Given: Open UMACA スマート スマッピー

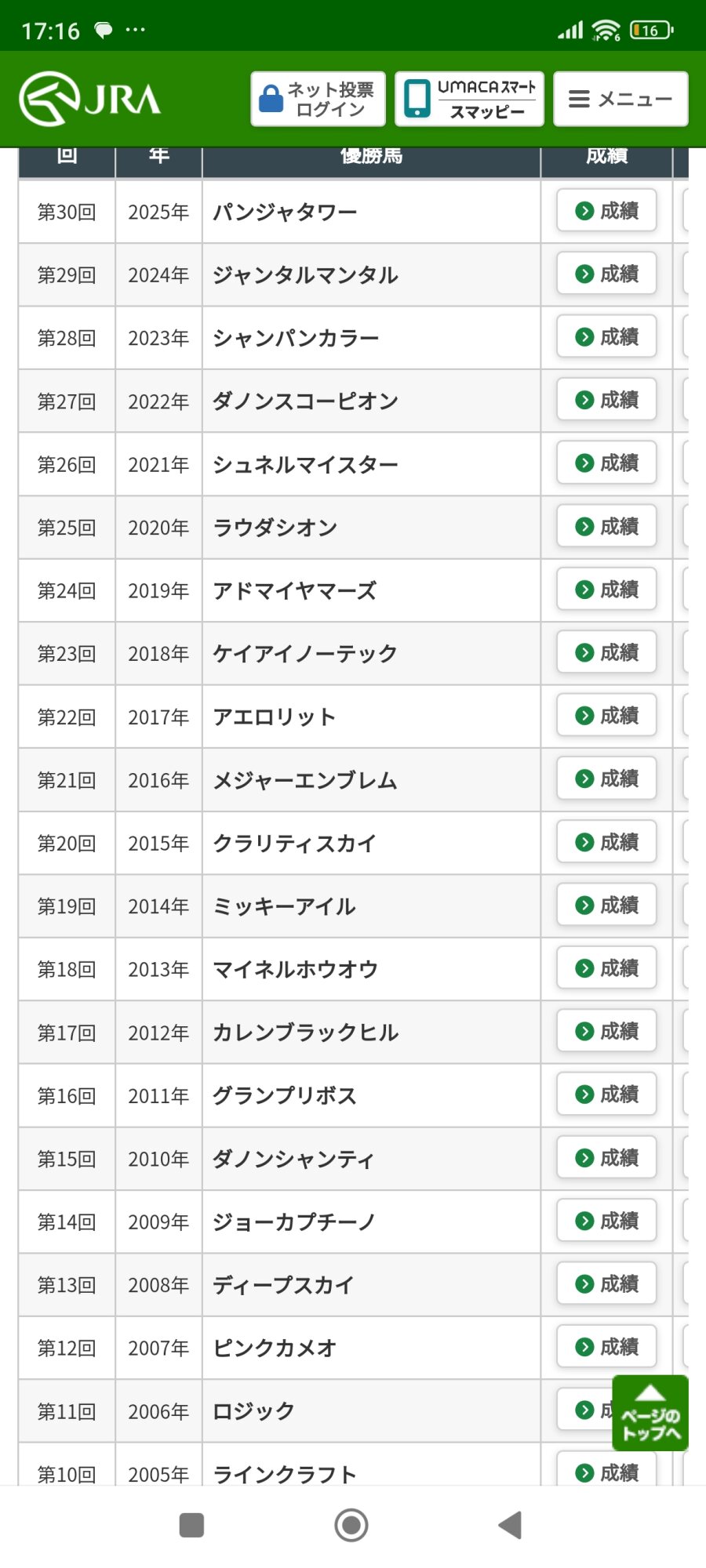Looking at the screenshot, I should point(469,99).
